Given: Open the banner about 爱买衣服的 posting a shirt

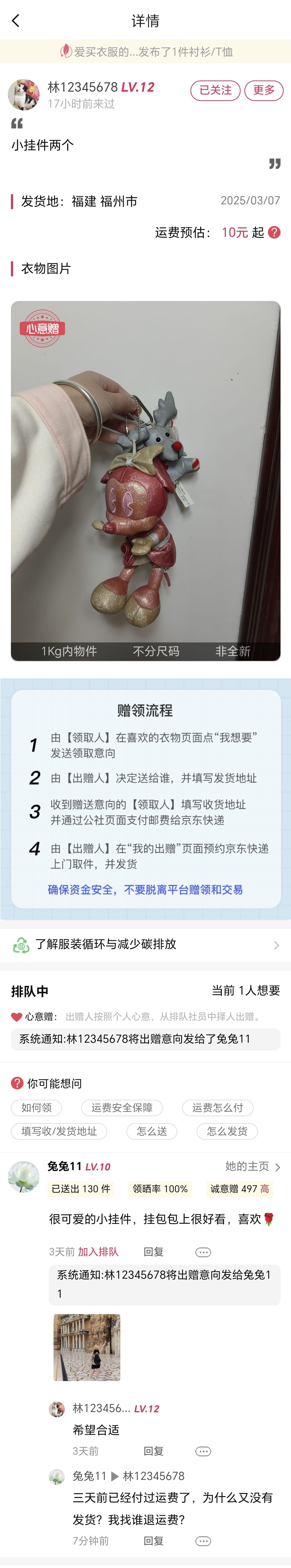Looking at the screenshot, I should tap(146, 52).
